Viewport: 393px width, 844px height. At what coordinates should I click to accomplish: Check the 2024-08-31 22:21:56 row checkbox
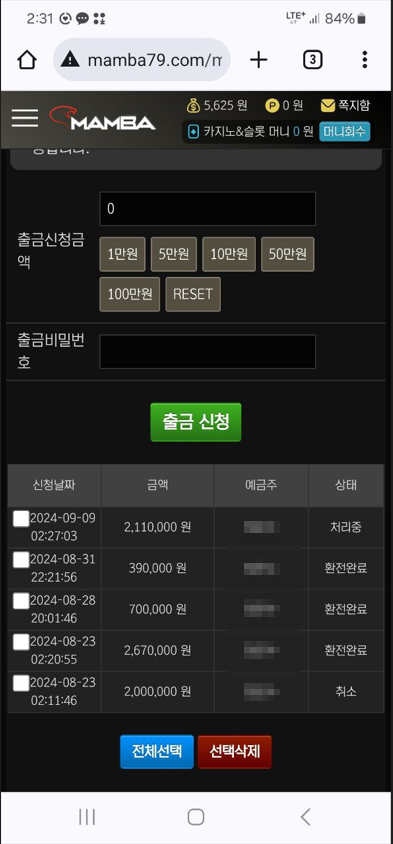pos(21,560)
